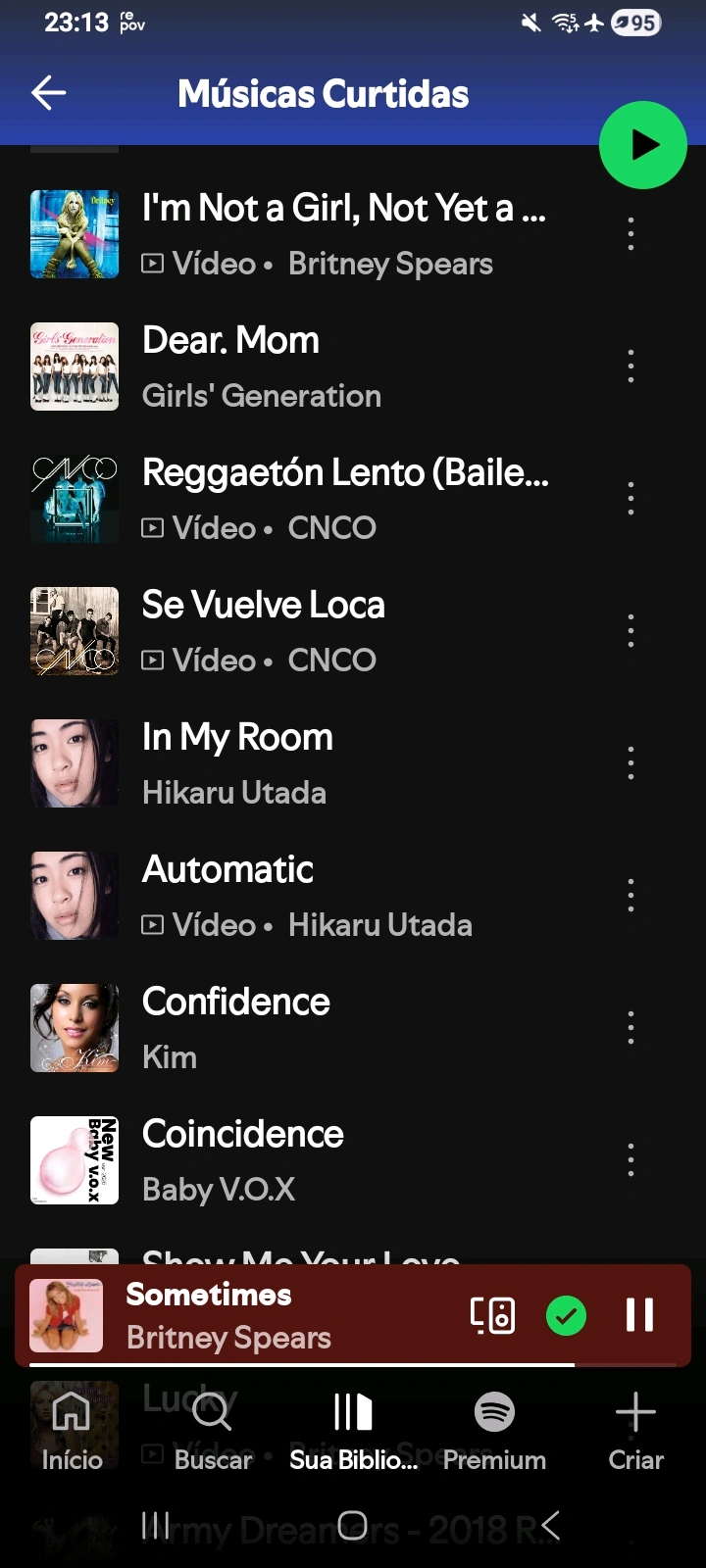Tap the green check on Sometimes
The height and width of the screenshot is (1568, 706).
click(566, 1315)
